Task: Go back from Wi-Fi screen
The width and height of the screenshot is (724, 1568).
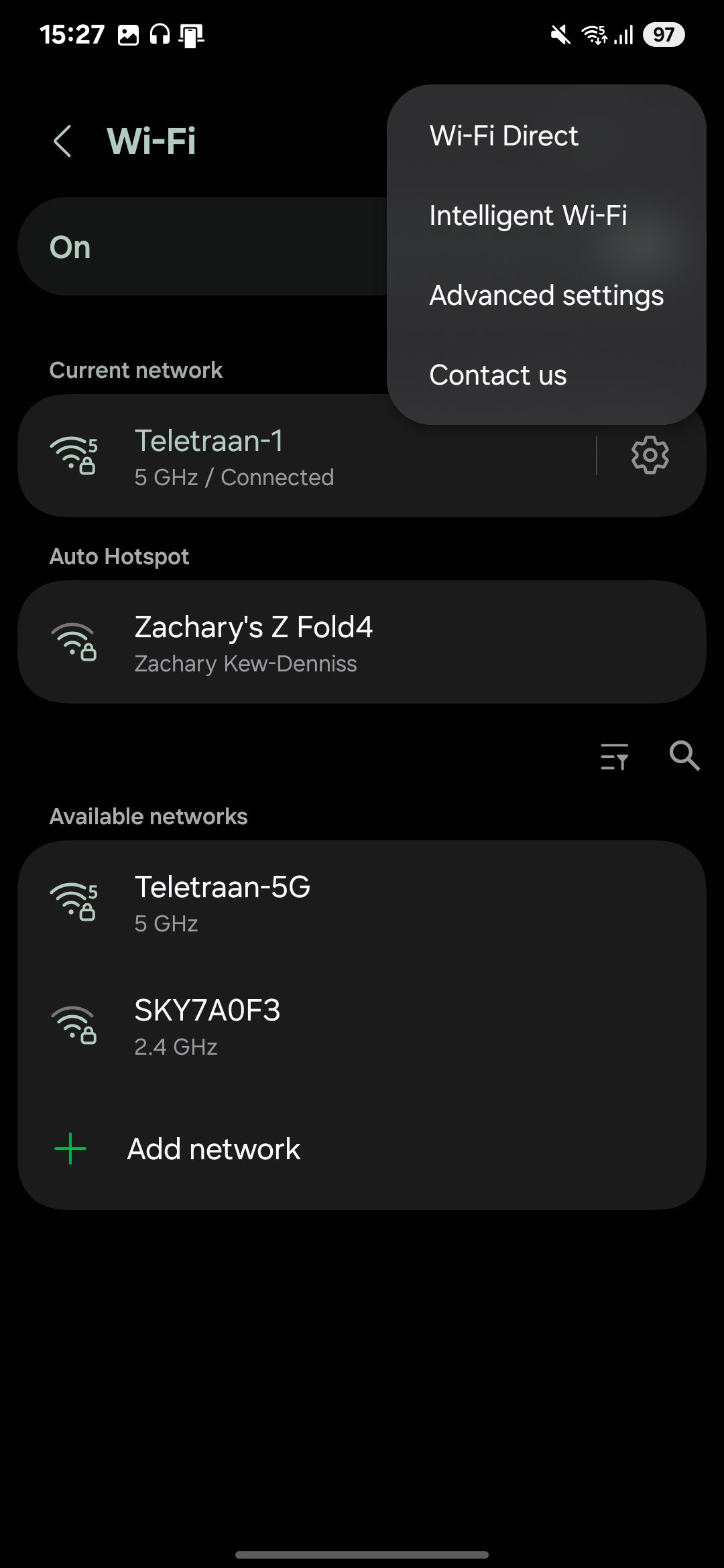Action: coord(62,141)
